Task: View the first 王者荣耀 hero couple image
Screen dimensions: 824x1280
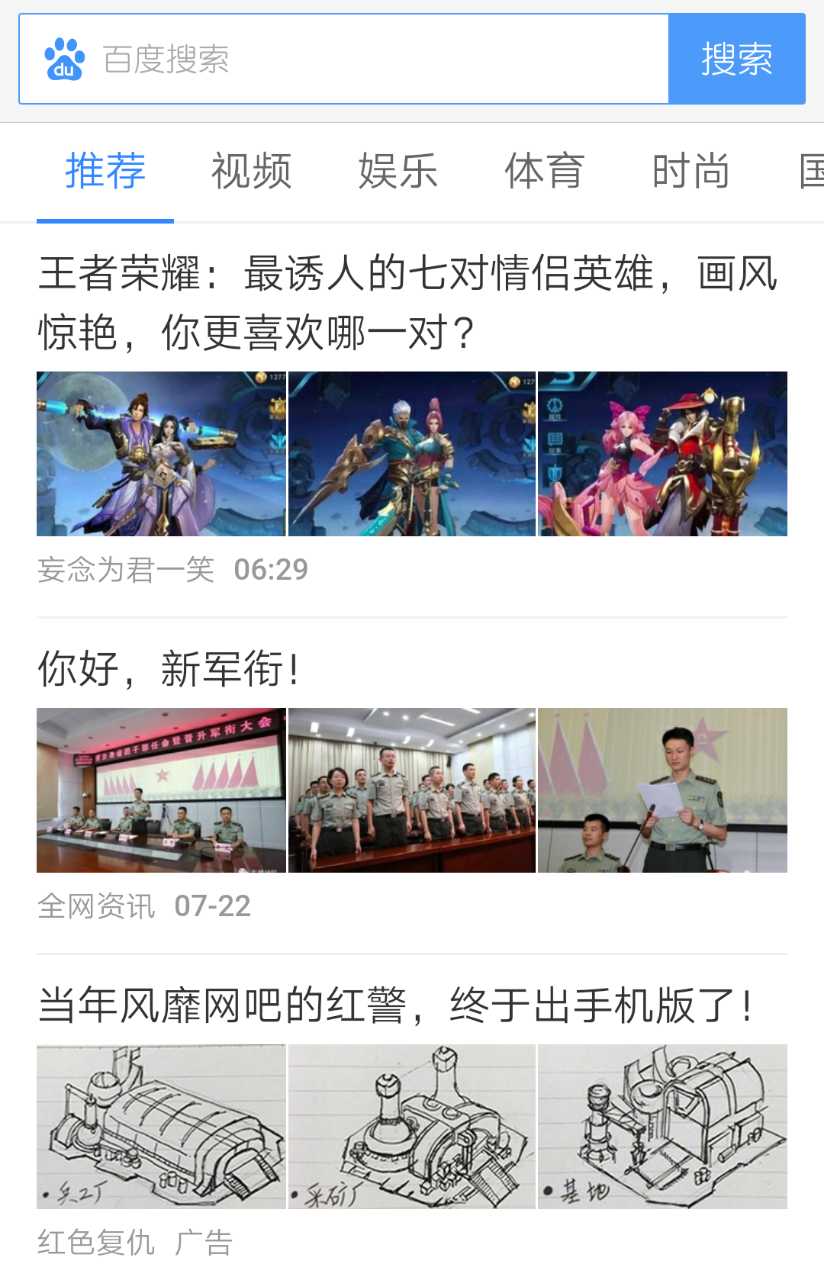Action: point(161,454)
